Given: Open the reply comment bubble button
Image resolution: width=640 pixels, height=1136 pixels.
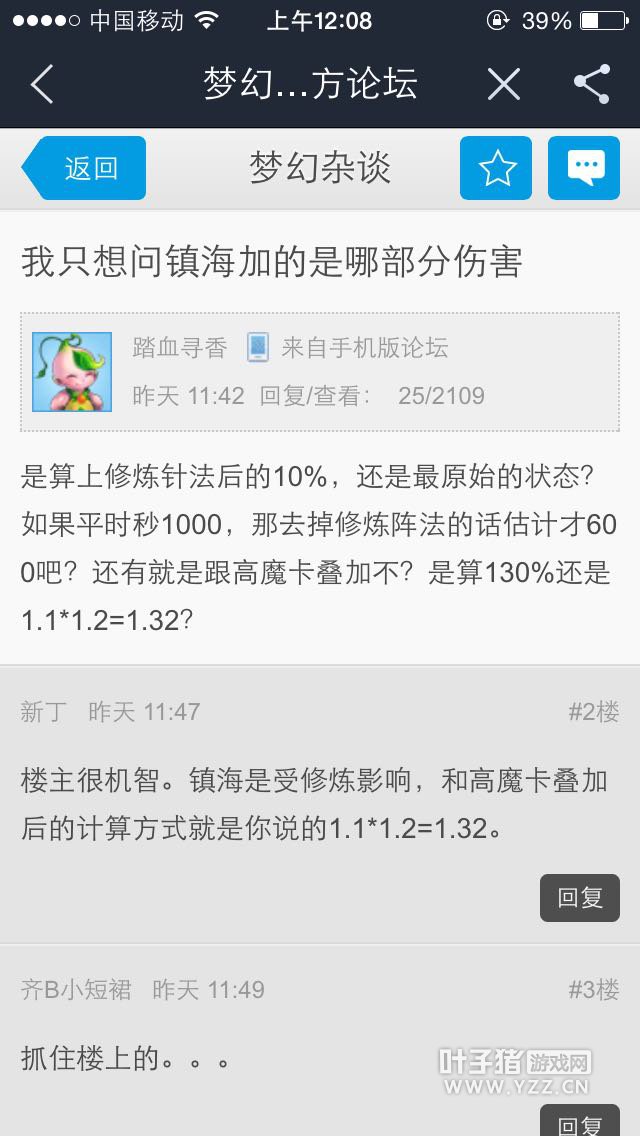Looking at the screenshot, I should click(x=583, y=168).
